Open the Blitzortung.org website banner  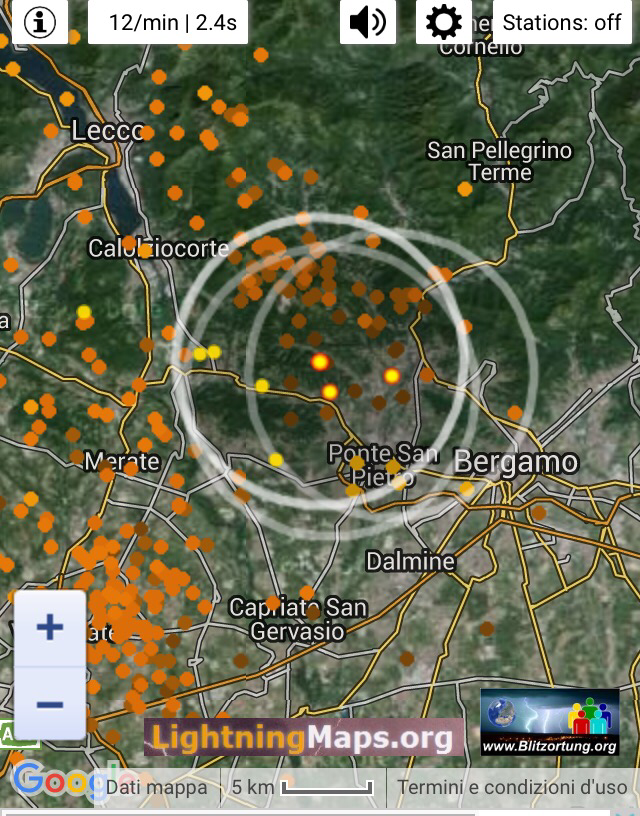[549, 722]
